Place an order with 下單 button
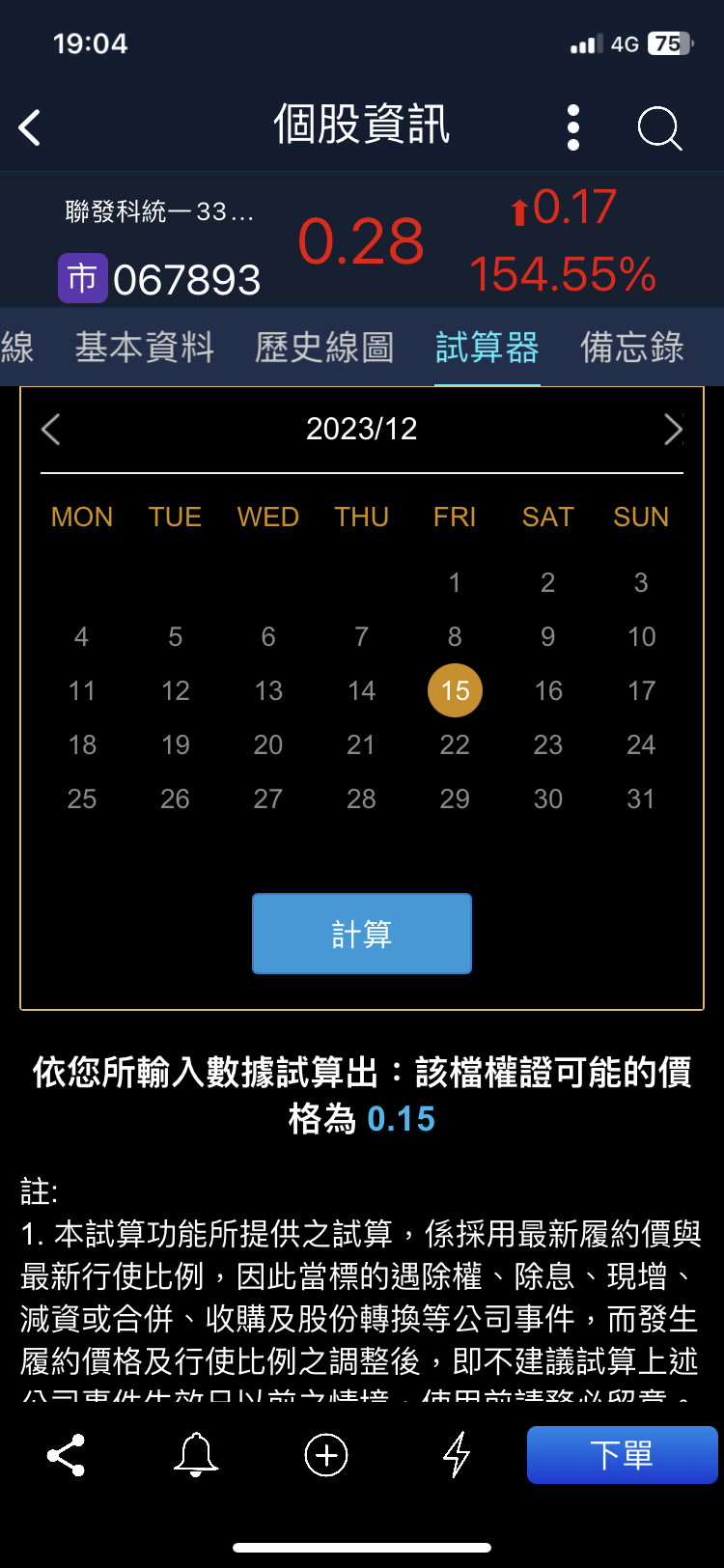 (x=622, y=1455)
